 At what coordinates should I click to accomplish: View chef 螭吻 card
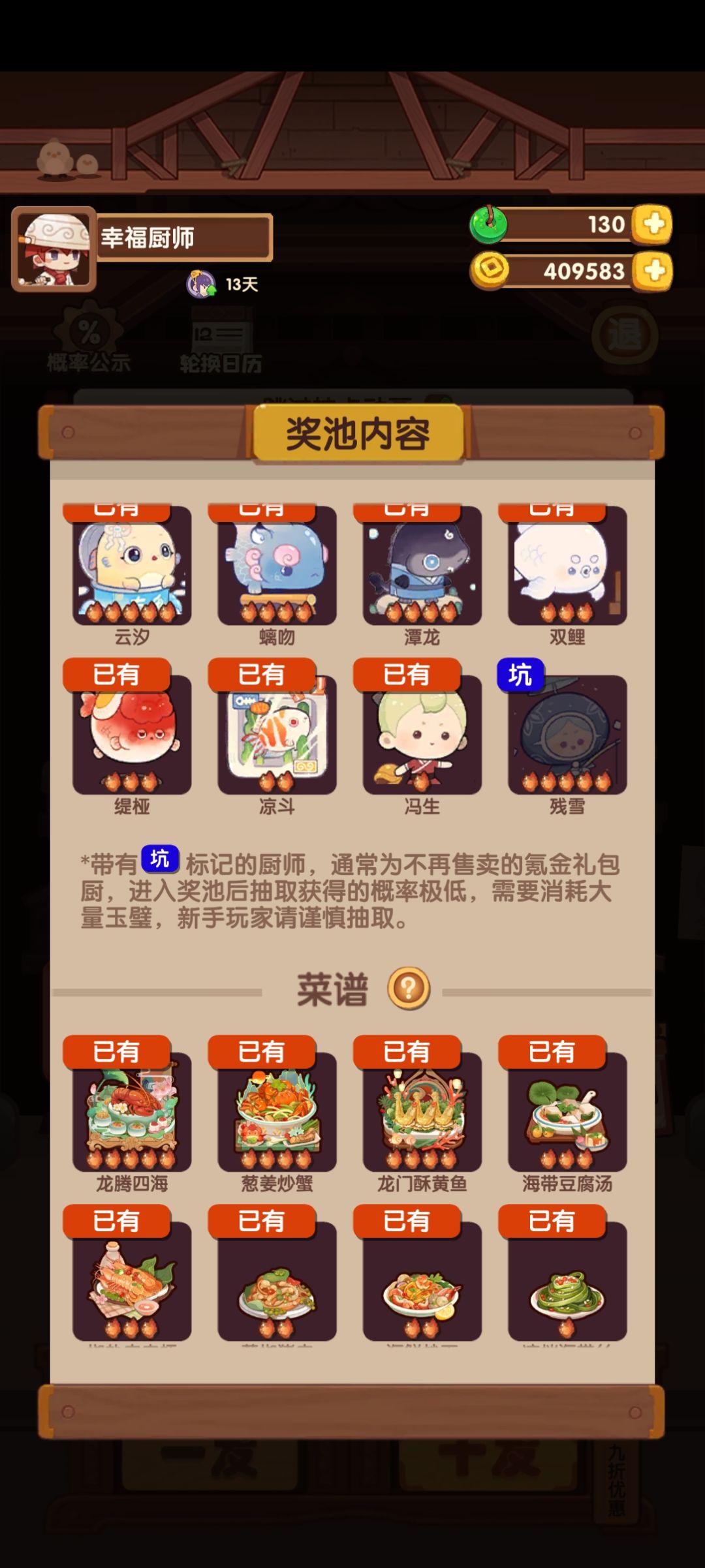tap(277, 565)
